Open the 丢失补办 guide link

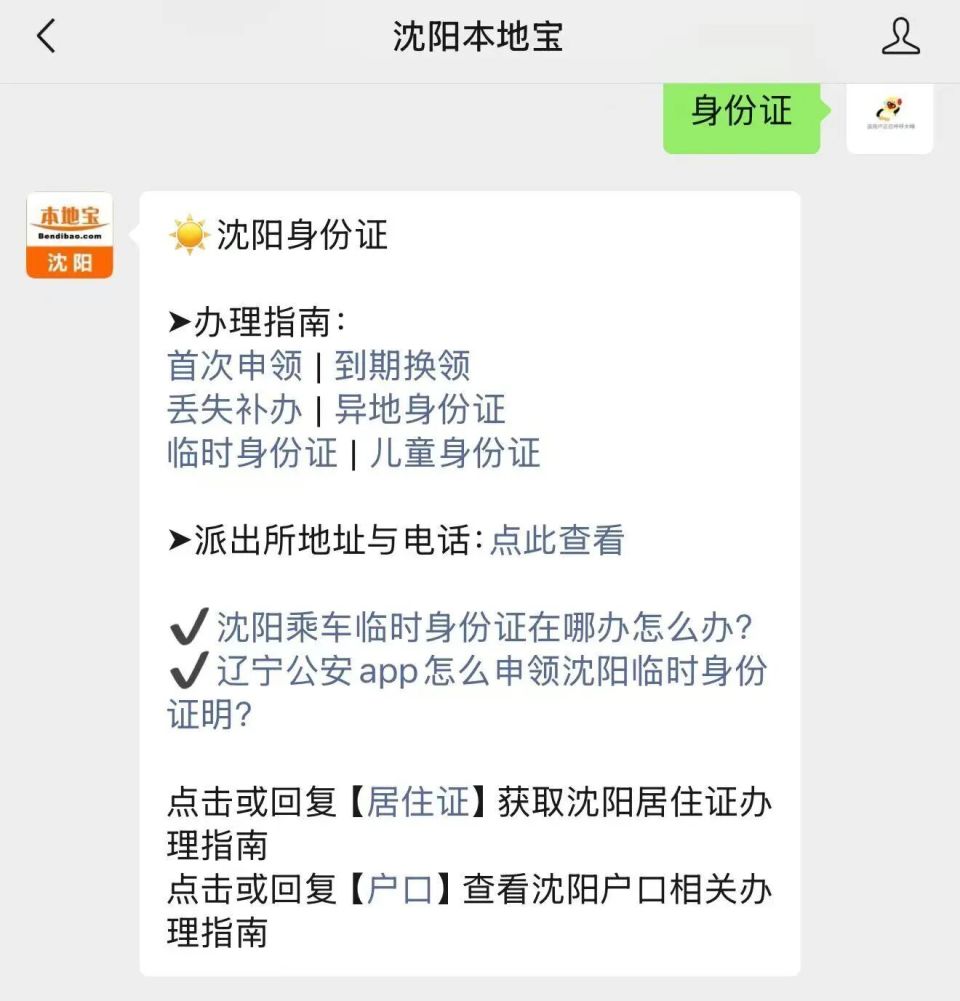click(x=235, y=410)
